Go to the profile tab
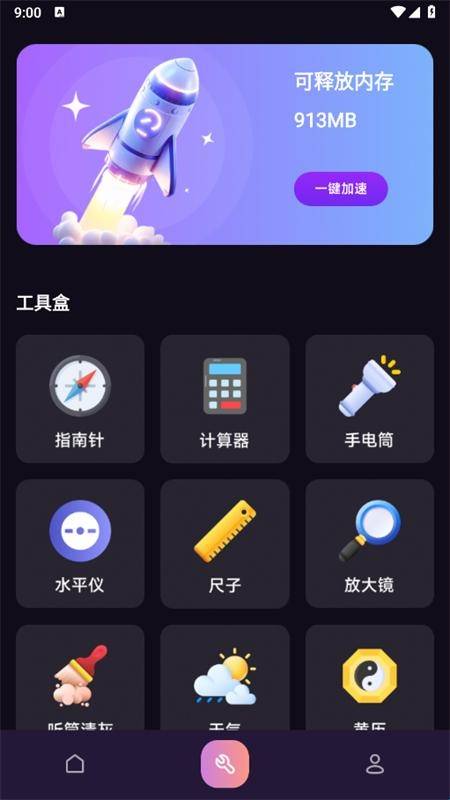Image resolution: width=450 pixels, height=800 pixels. tap(375, 764)
